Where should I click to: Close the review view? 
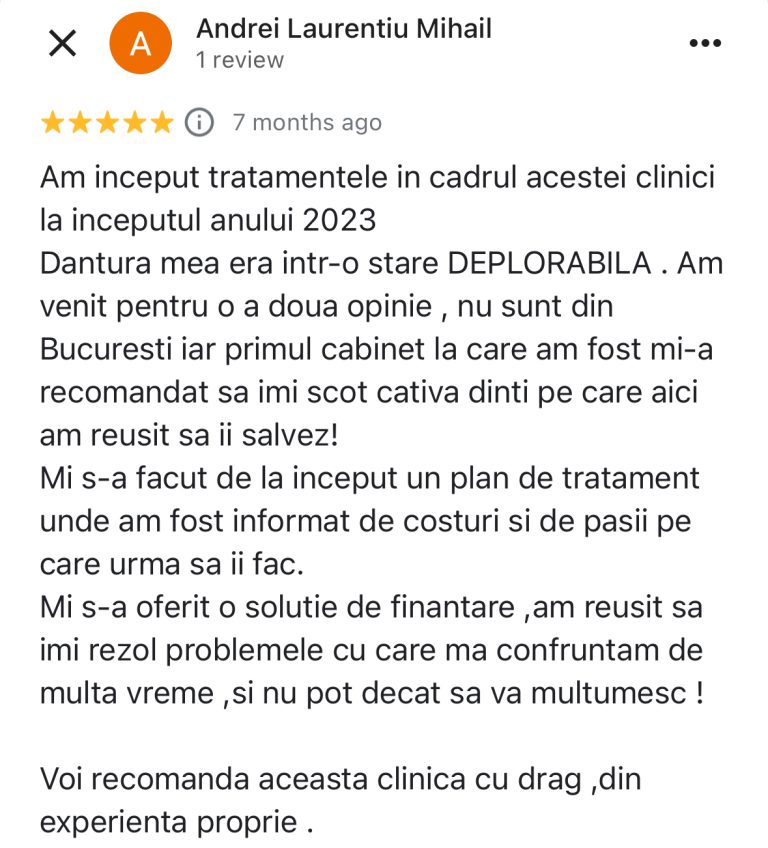coord(62,44)
